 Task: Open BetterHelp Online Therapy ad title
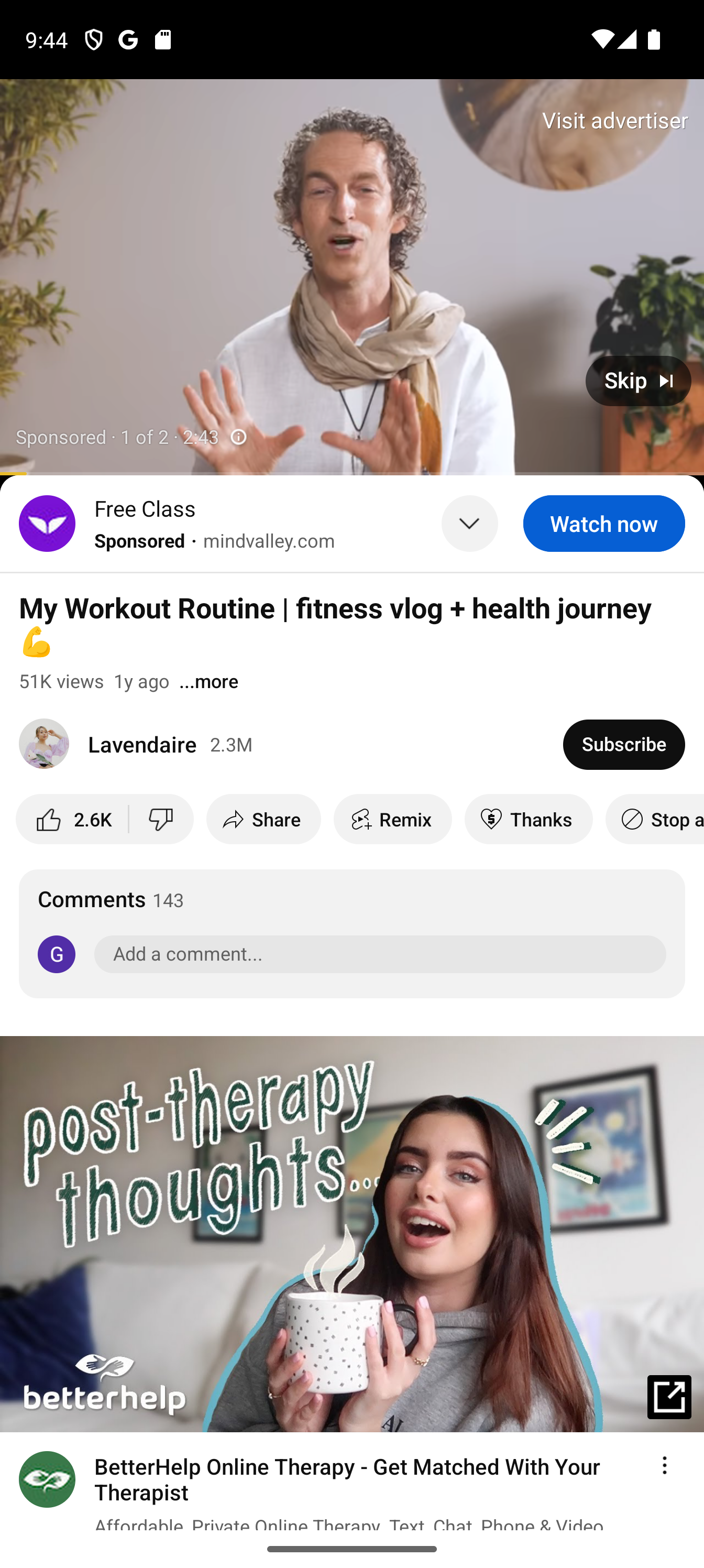point(347,1480)
